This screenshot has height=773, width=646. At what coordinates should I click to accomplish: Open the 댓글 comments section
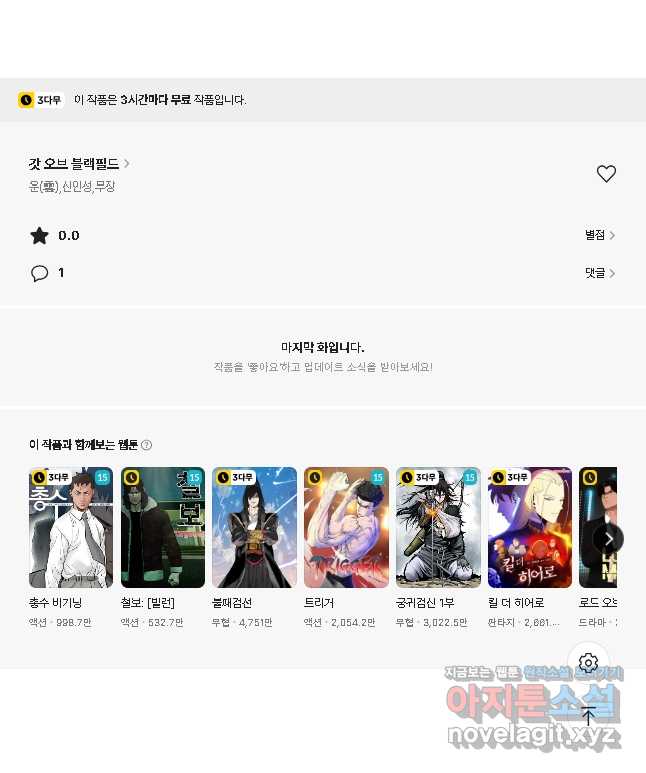click(599, 273)
